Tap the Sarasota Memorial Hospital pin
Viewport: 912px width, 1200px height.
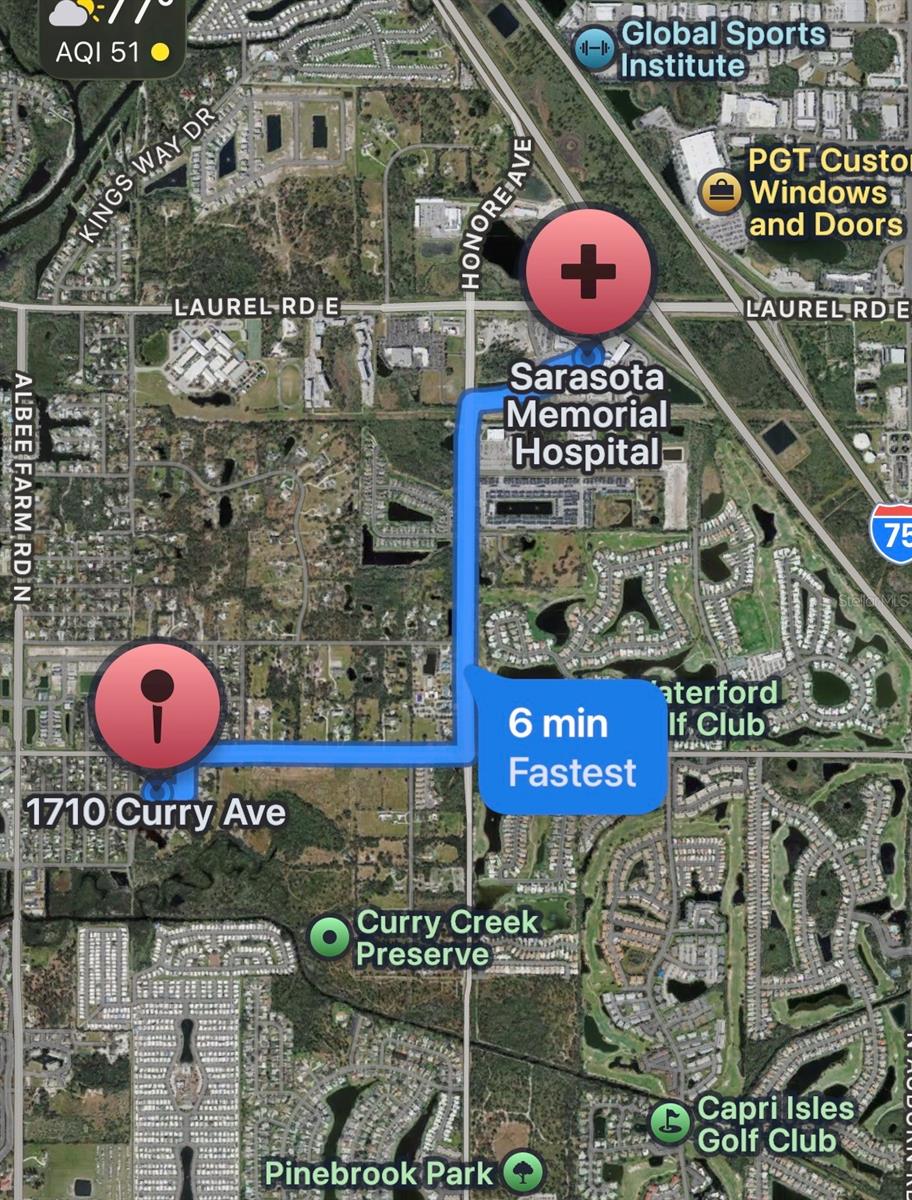coord(589,270)
